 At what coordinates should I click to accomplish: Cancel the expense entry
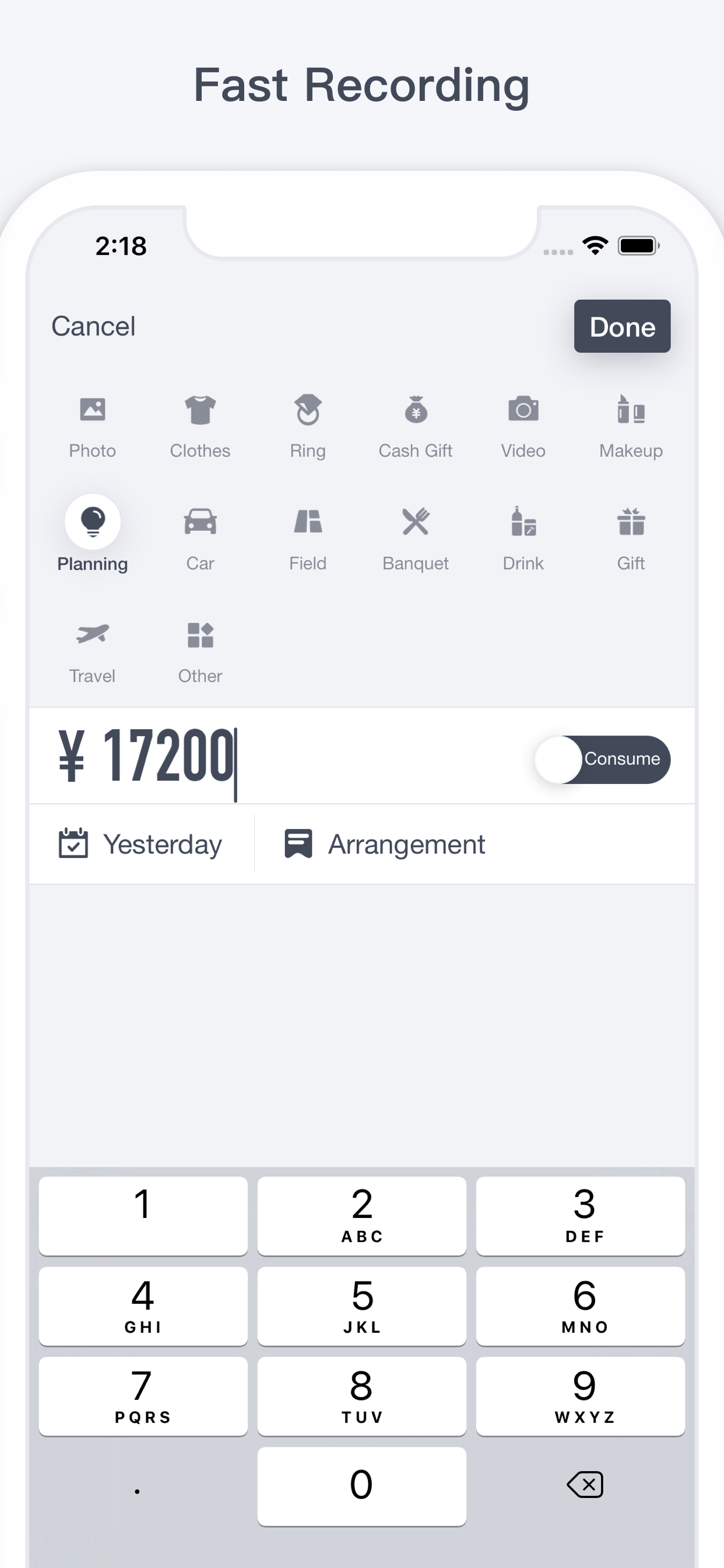tap(94, 327)
